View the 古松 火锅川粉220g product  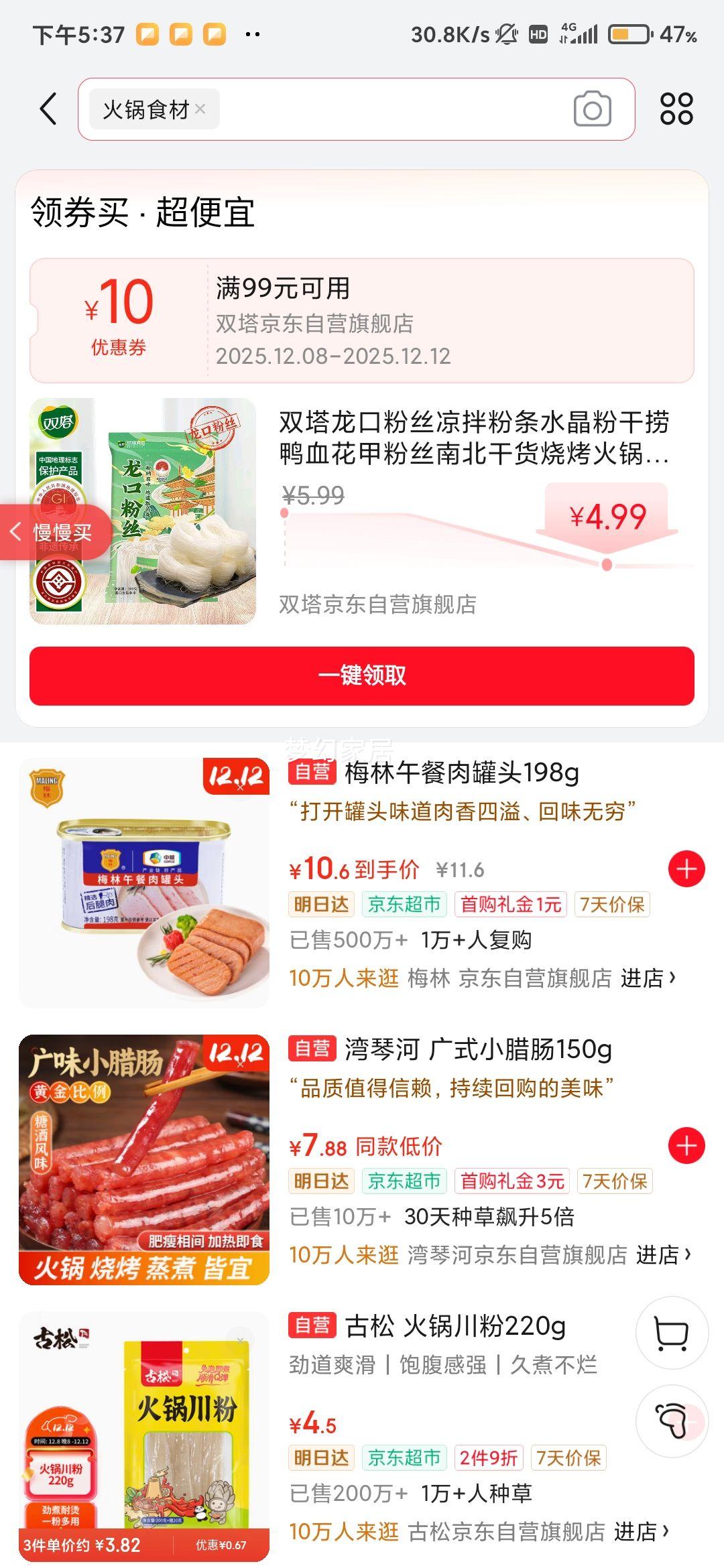455,1325
